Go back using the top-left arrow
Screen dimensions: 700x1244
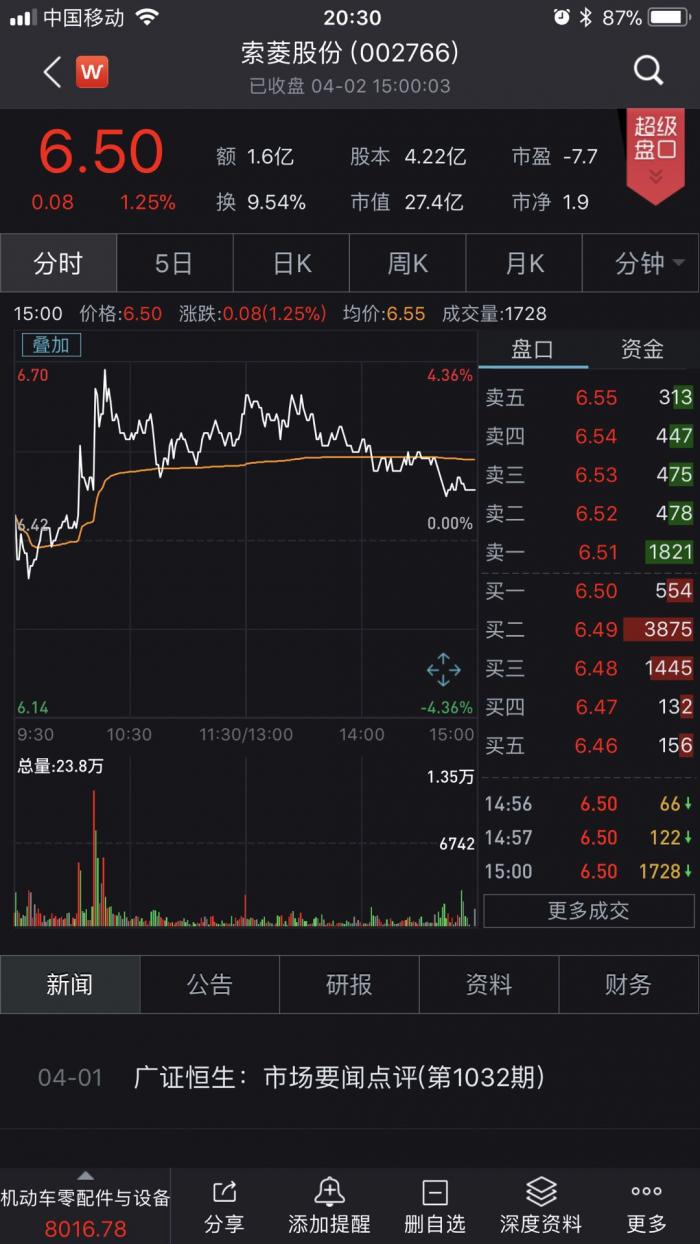[52, 71]
